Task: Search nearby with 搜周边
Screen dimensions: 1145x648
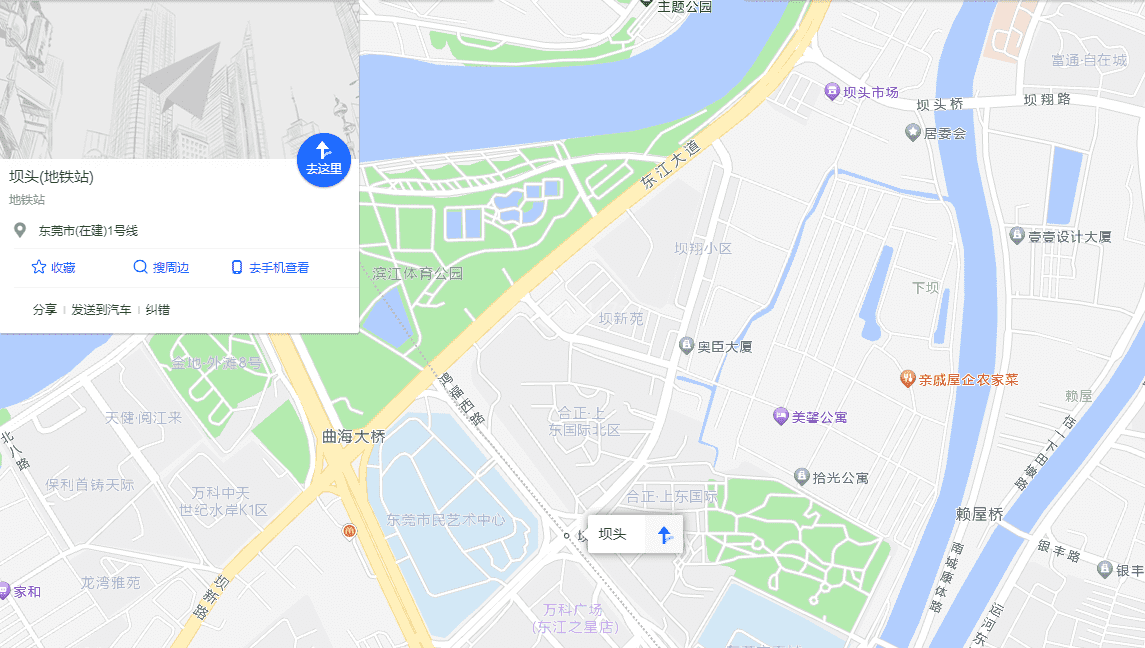Action: coord(161,268)
